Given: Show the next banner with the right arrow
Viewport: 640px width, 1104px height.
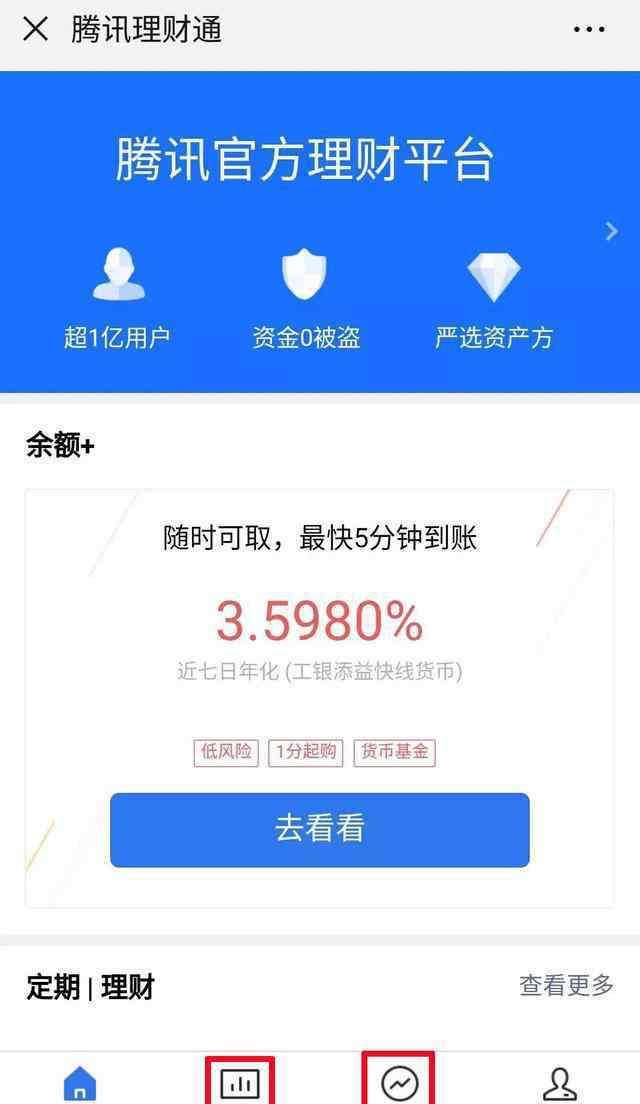Looking at the screenshot, I should tap(612, 232).
